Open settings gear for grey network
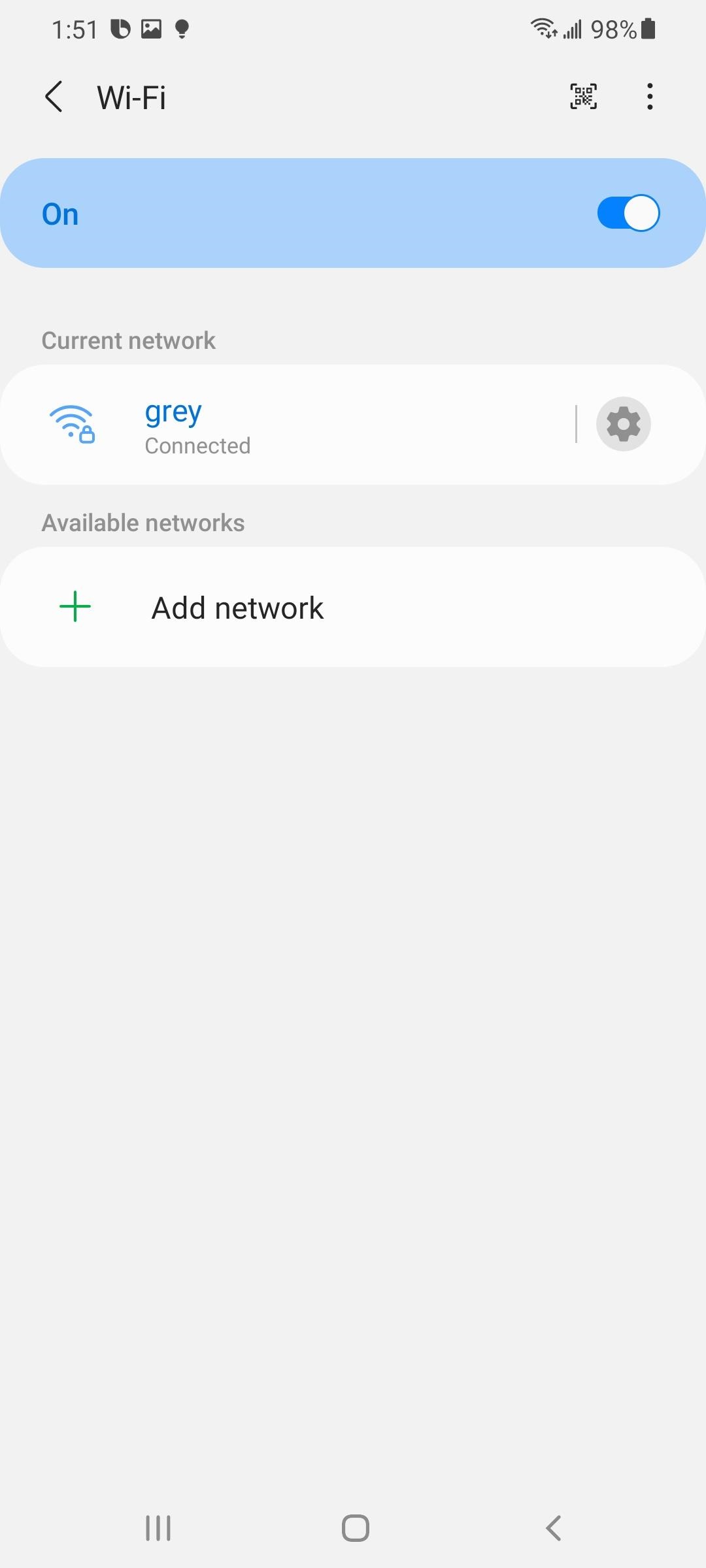The width and height of the screenshot is (706, 1568). pos(623,424)
